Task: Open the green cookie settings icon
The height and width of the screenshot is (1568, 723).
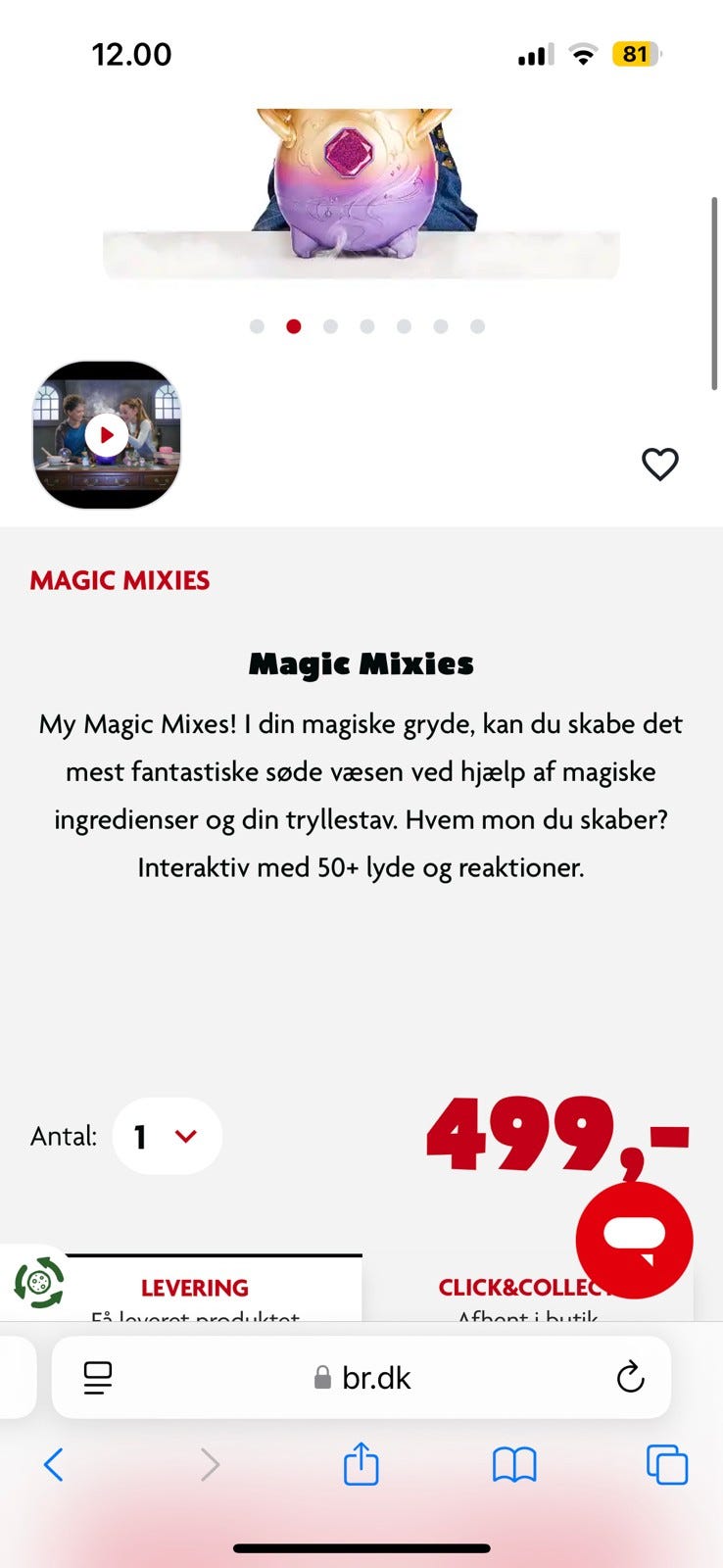Action: [x=38, y=1281]
